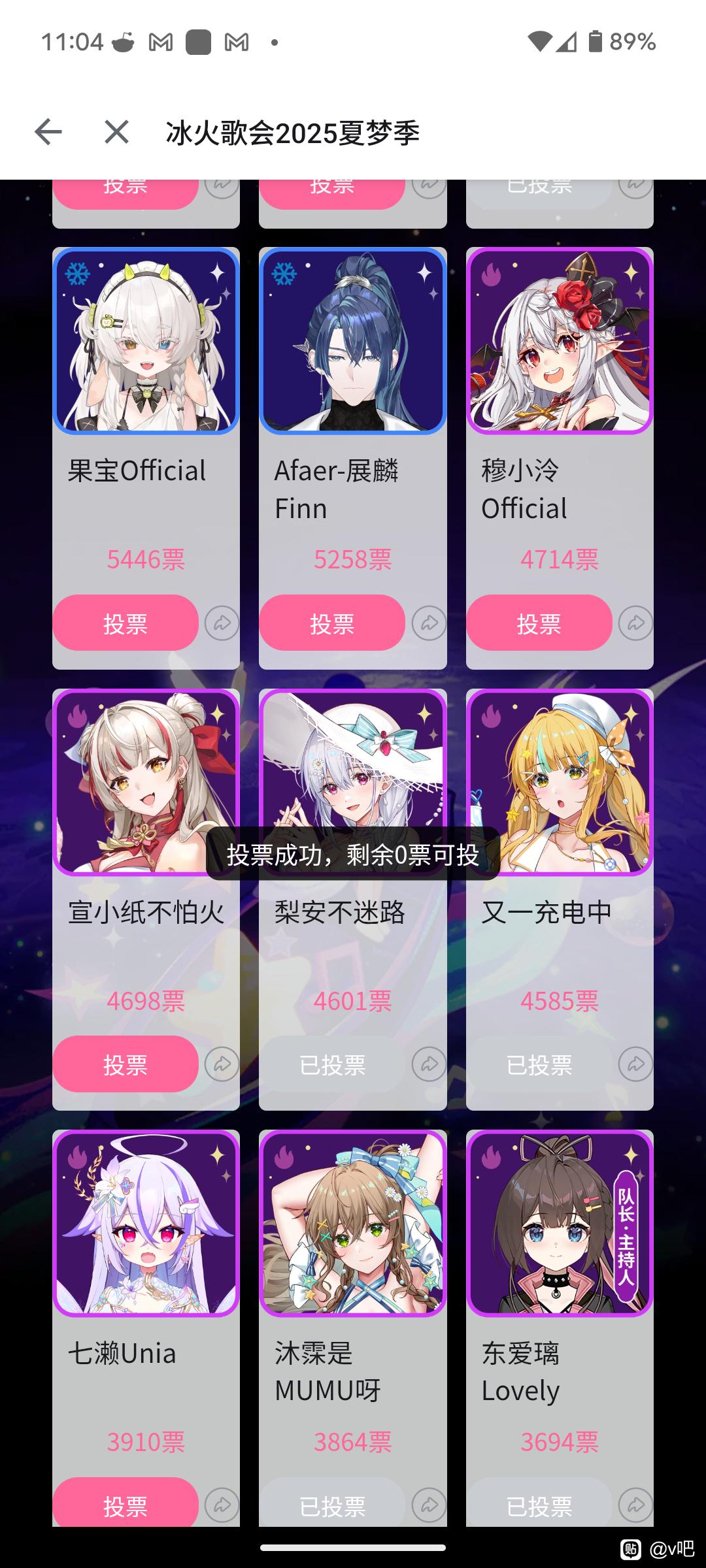Vote for 果宝Official
The width and height of the screenshot is (706, 1568).
coord(126,623)
